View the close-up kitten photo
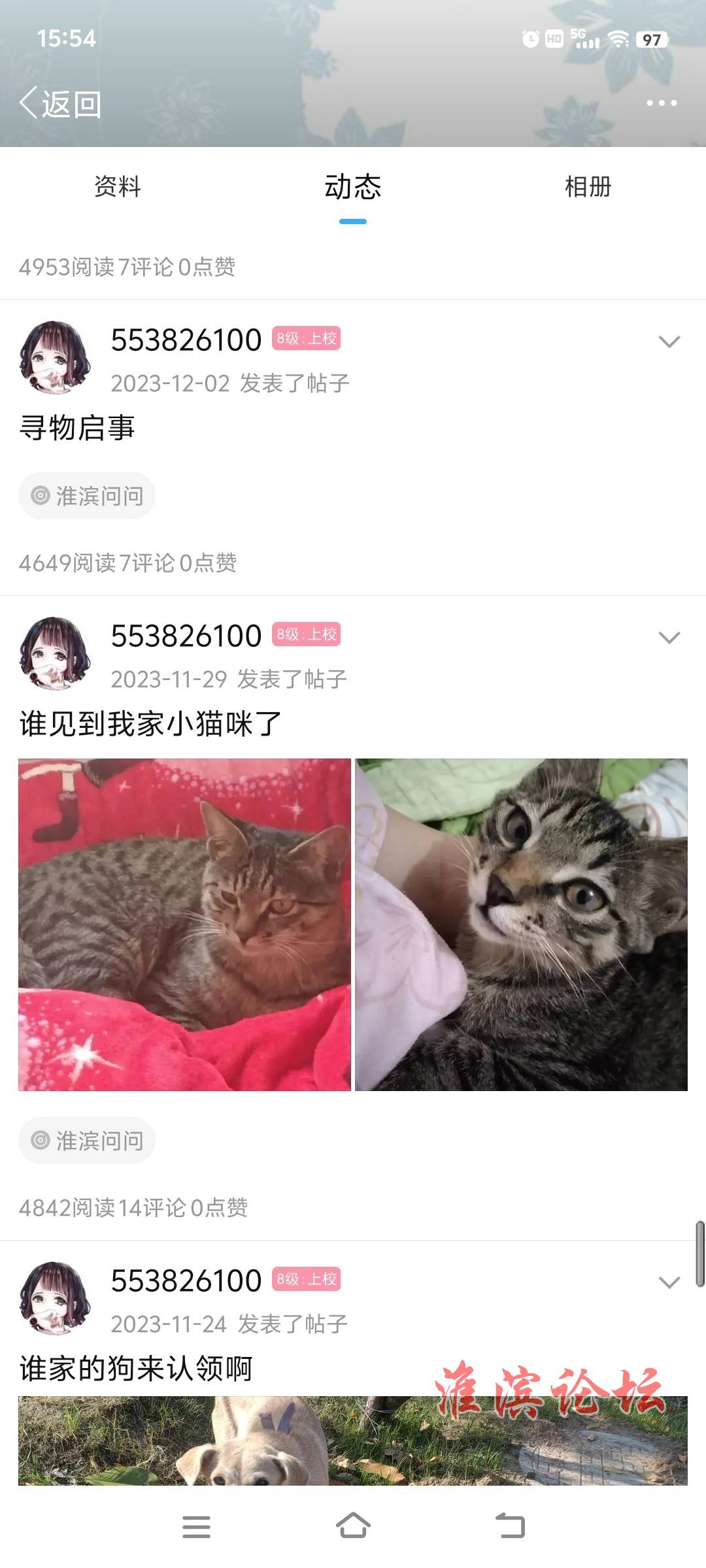 (x=521, y=924)
